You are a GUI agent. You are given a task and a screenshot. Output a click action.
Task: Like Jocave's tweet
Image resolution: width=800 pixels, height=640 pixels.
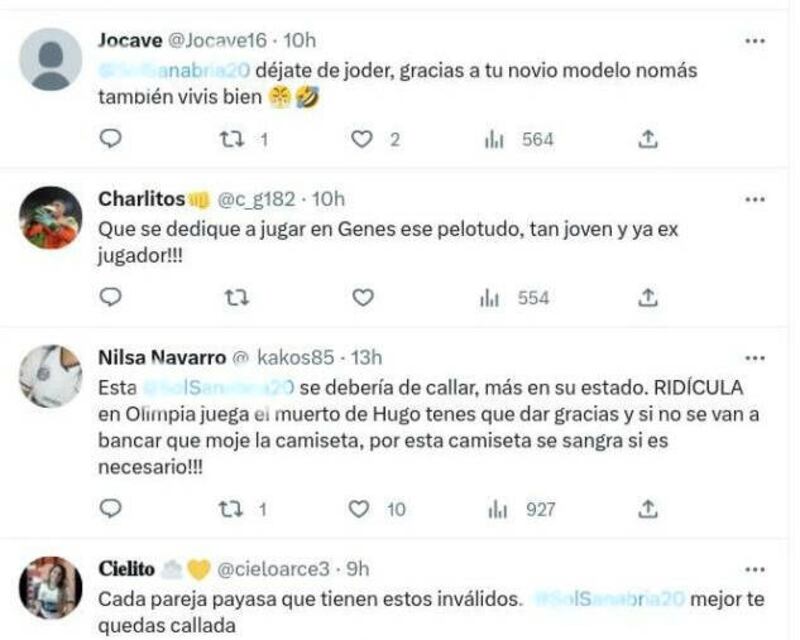click(361, 140)
